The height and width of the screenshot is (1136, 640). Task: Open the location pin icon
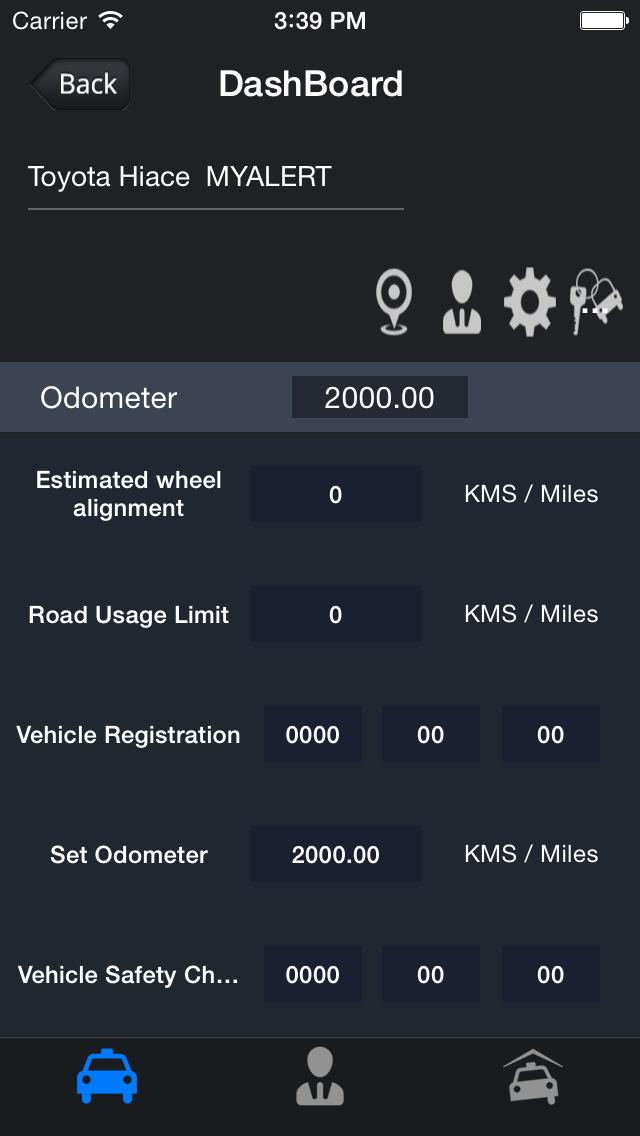(394, 301)
